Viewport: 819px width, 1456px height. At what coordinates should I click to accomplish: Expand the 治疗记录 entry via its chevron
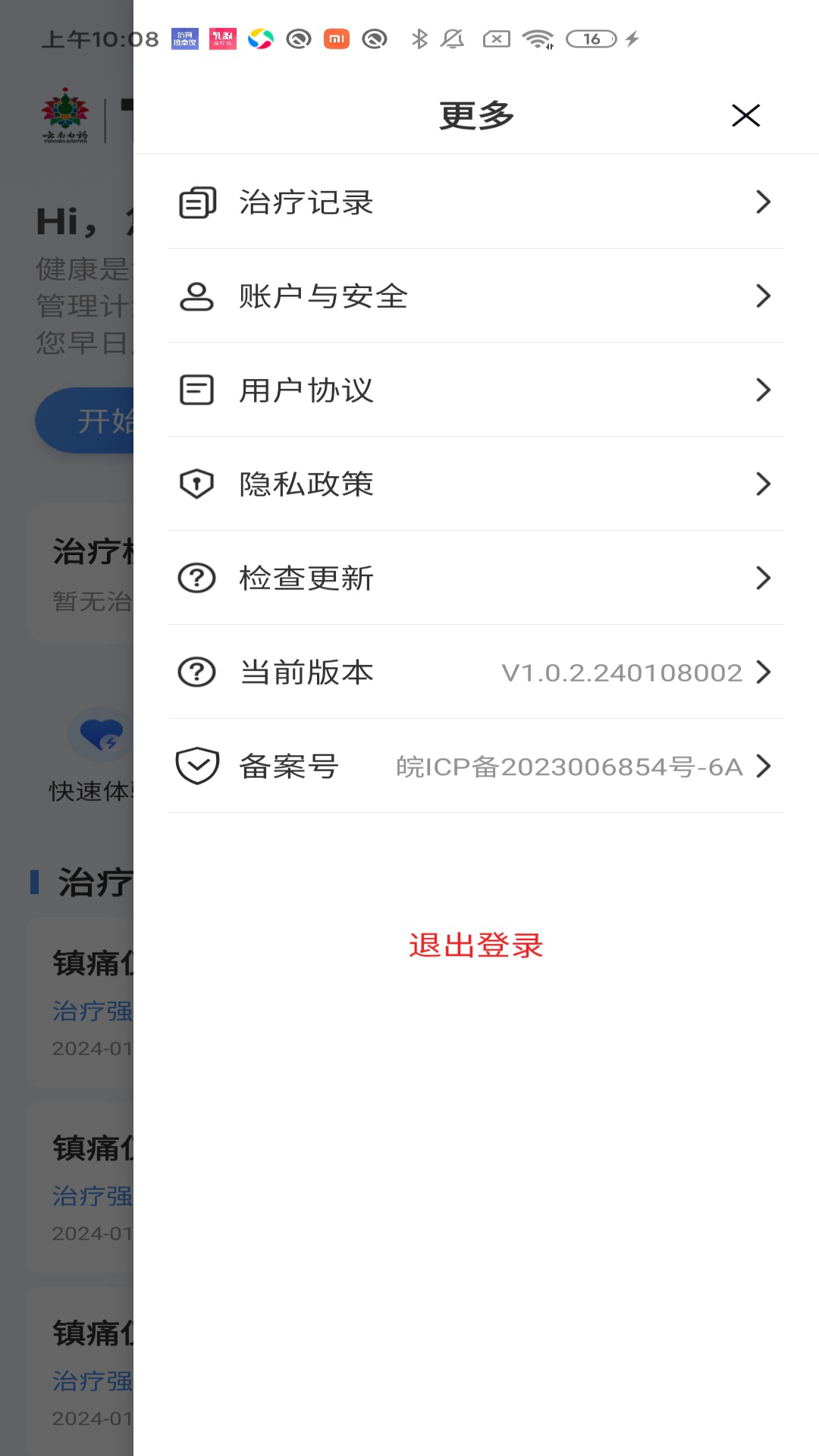(763, 202)
